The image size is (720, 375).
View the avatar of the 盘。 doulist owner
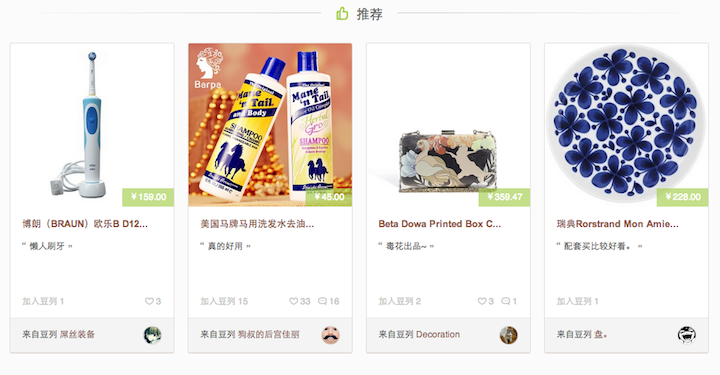tap(686, 335)
